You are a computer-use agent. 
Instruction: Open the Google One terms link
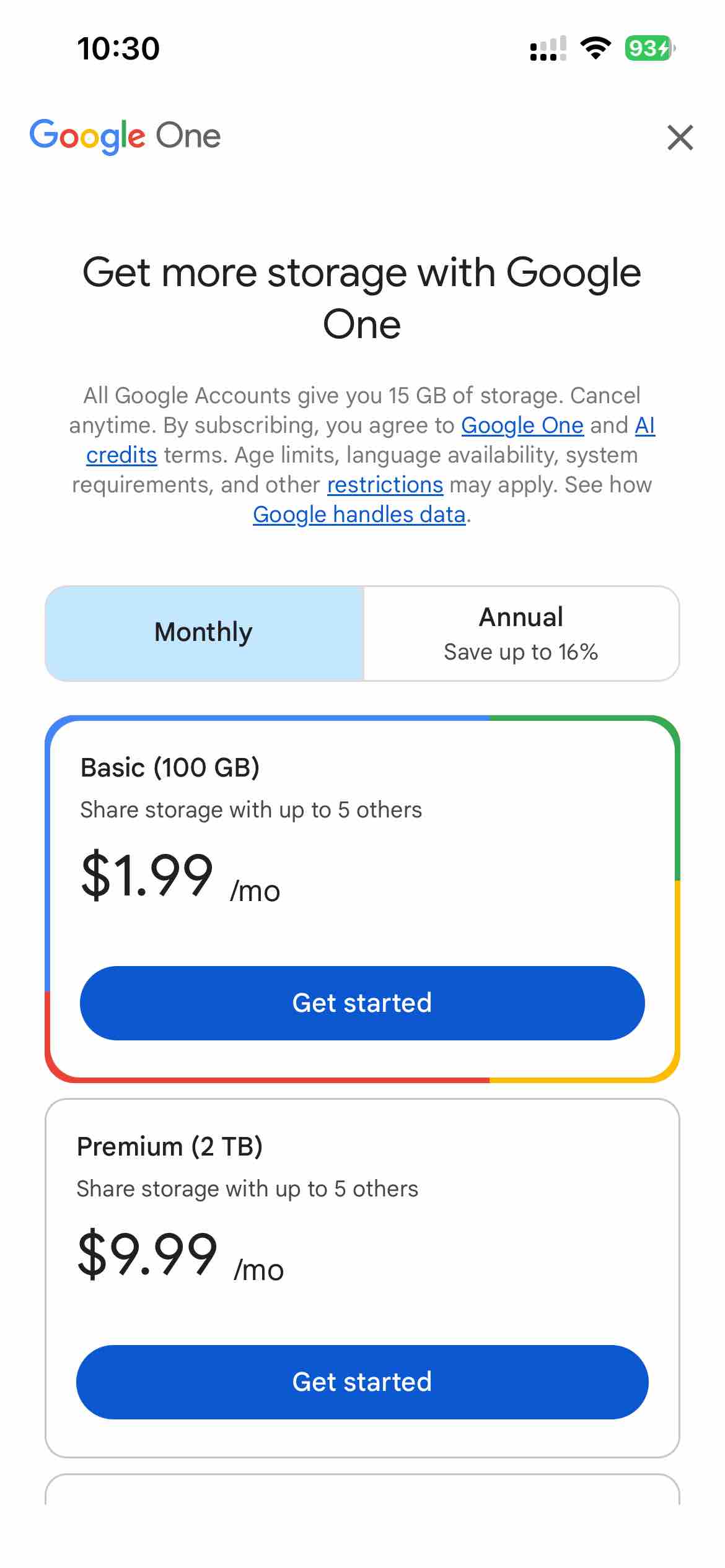(522, 425)
